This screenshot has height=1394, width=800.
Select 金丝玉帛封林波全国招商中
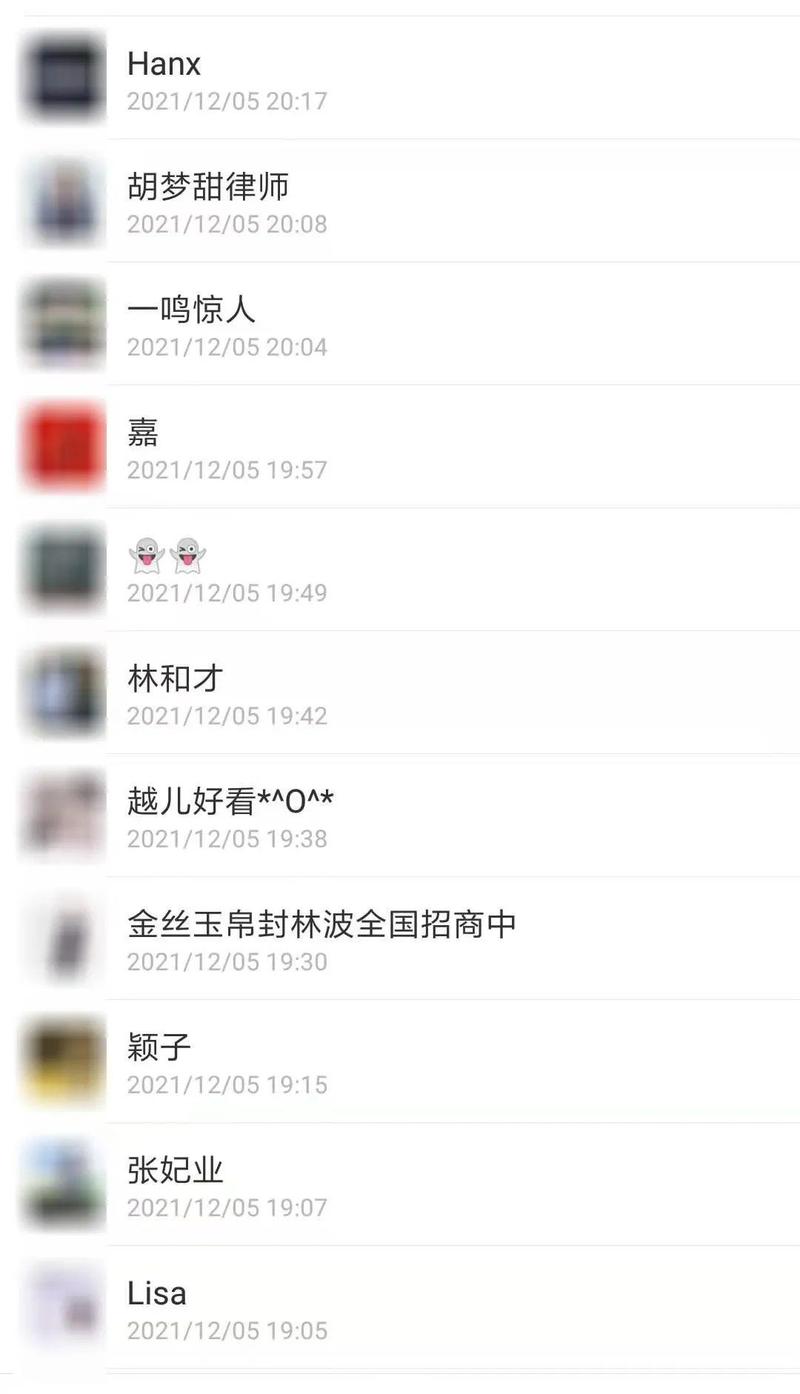tap(400, 939)
